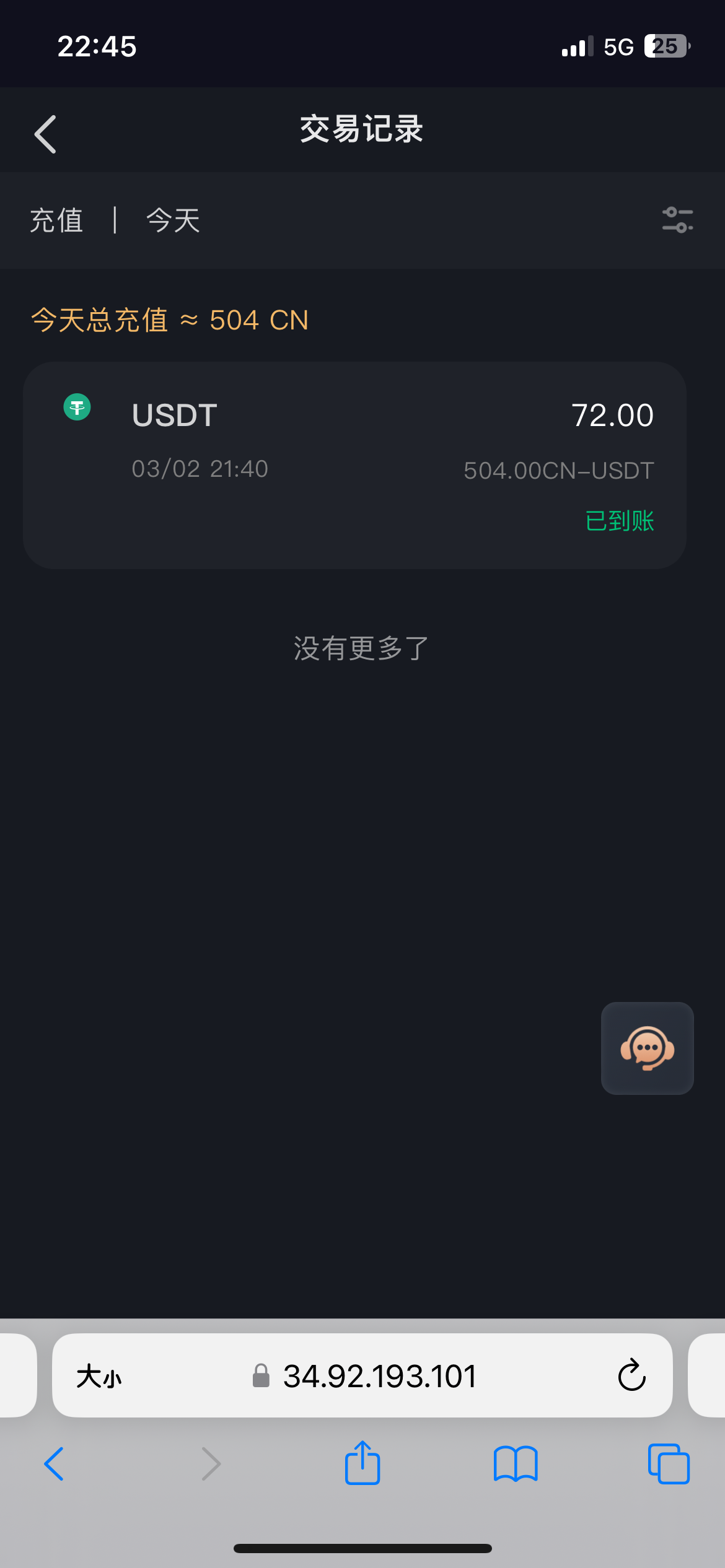Image resolution: width=725 pixels, height=1568 pixels.
Task: Open the bookmarks icon in Safari toolbar
Action: click(x=516, y=1464)
